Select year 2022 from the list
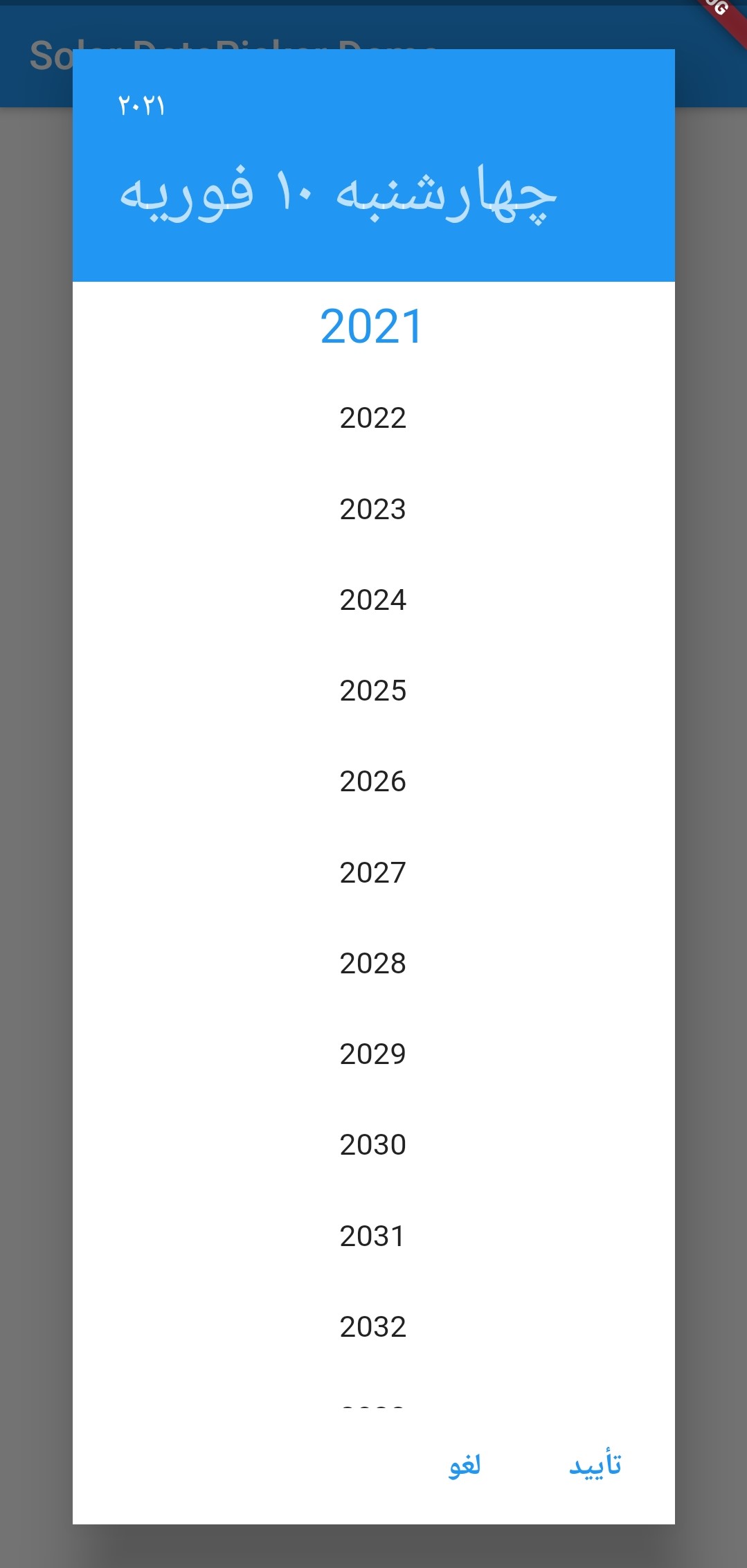 [372, 418]
